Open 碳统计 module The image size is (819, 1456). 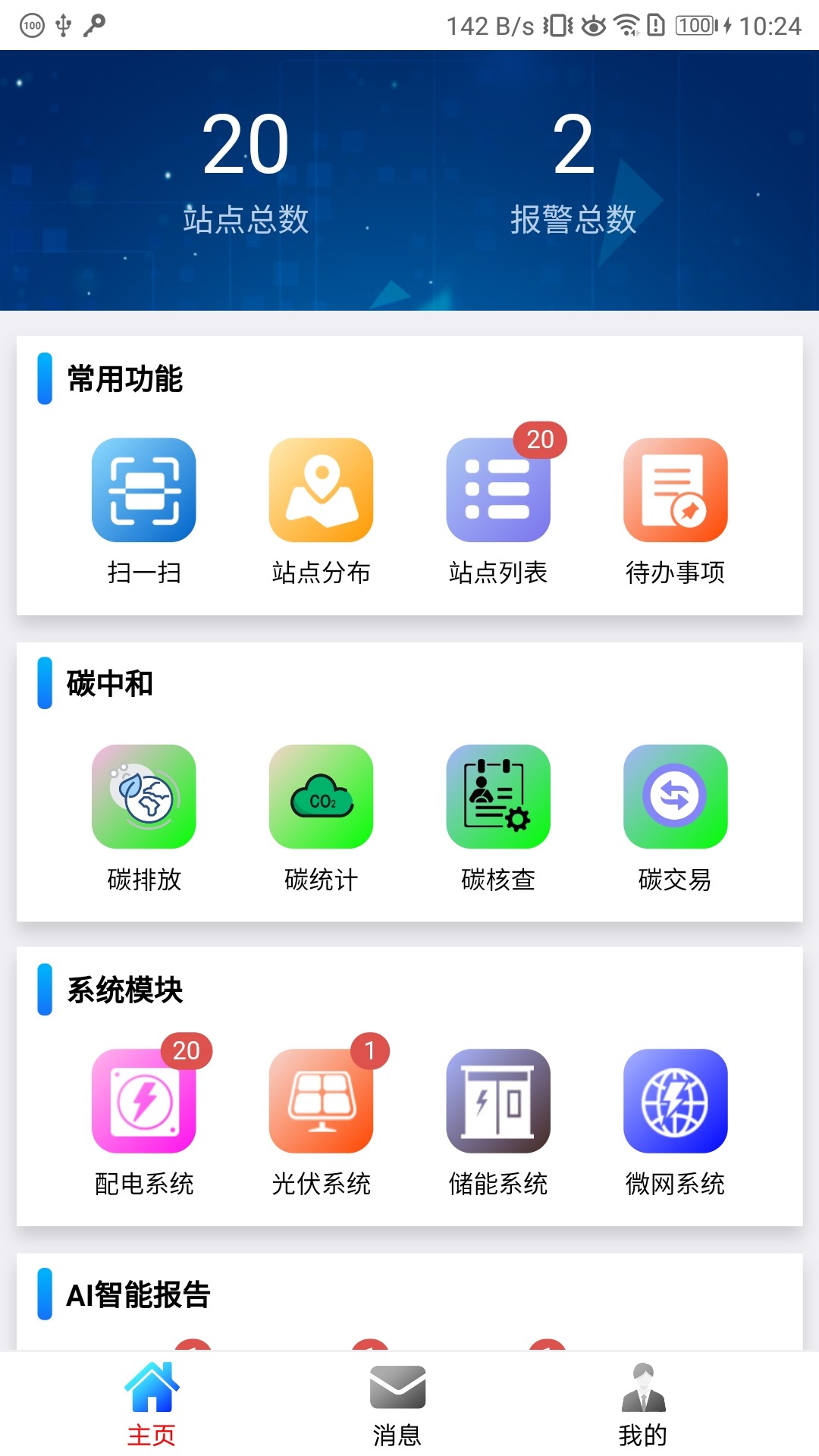(321, 796)
